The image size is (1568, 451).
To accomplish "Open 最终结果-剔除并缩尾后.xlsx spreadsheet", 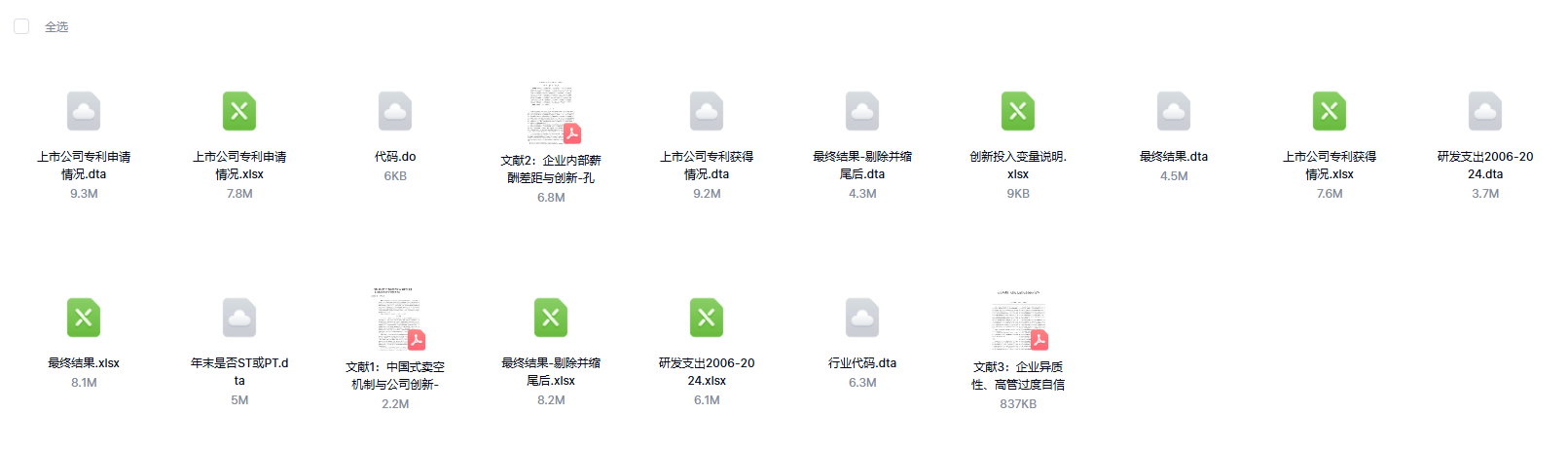I will point(551,319).
